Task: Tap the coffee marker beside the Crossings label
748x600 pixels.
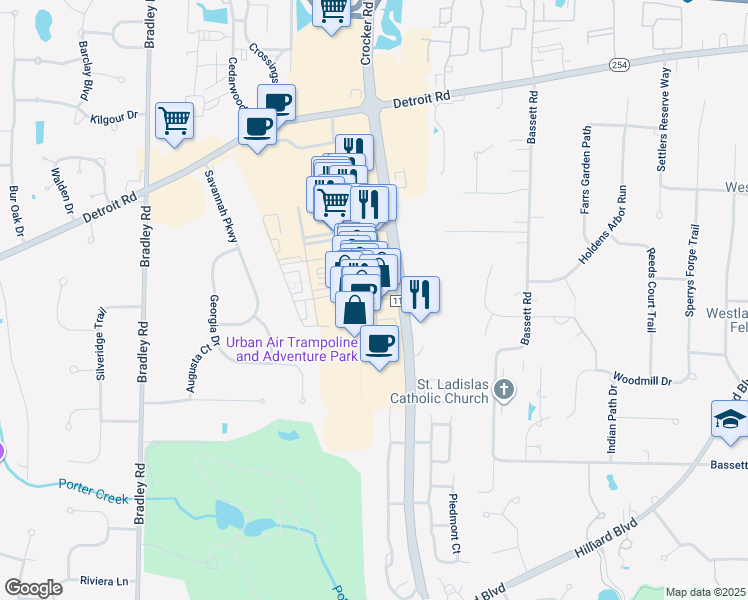Action: 276,102
